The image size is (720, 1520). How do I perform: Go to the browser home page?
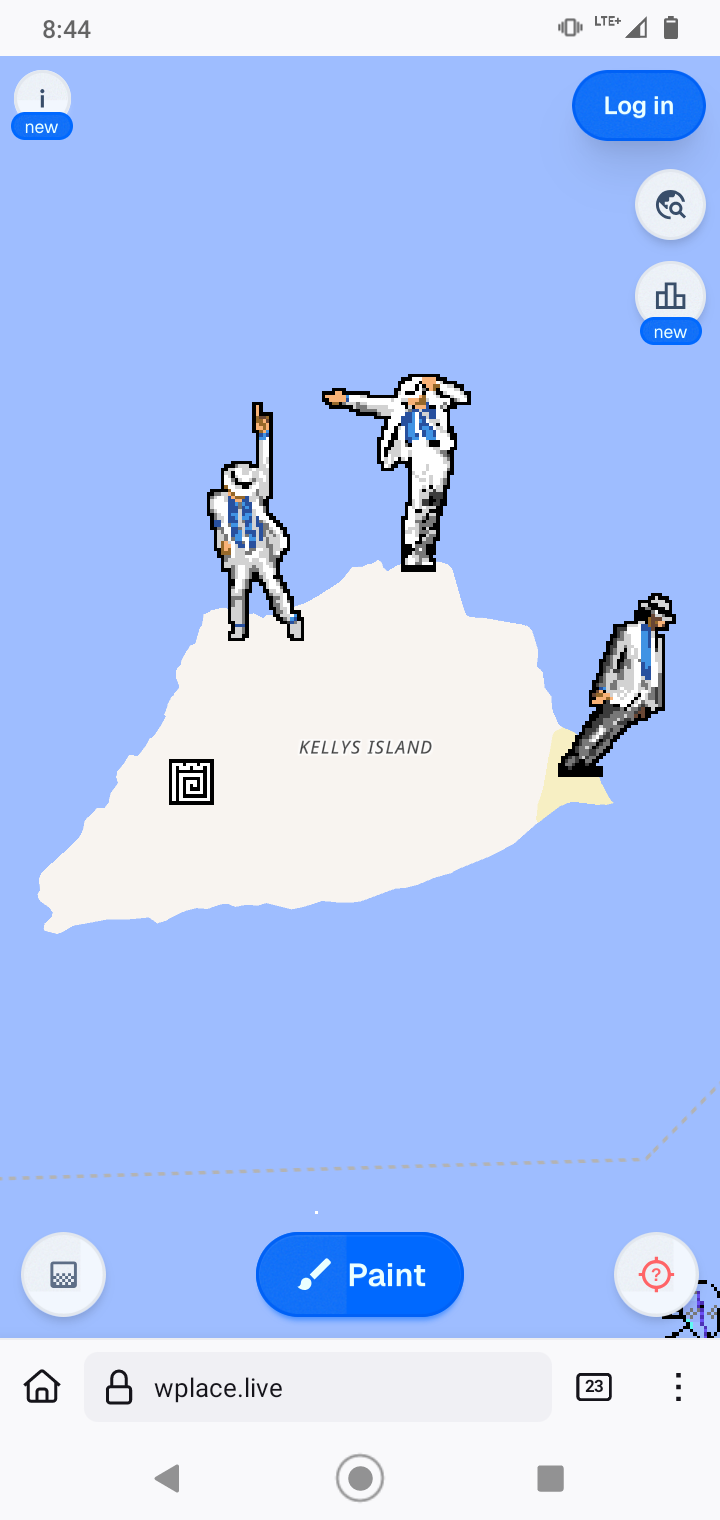42,1387
